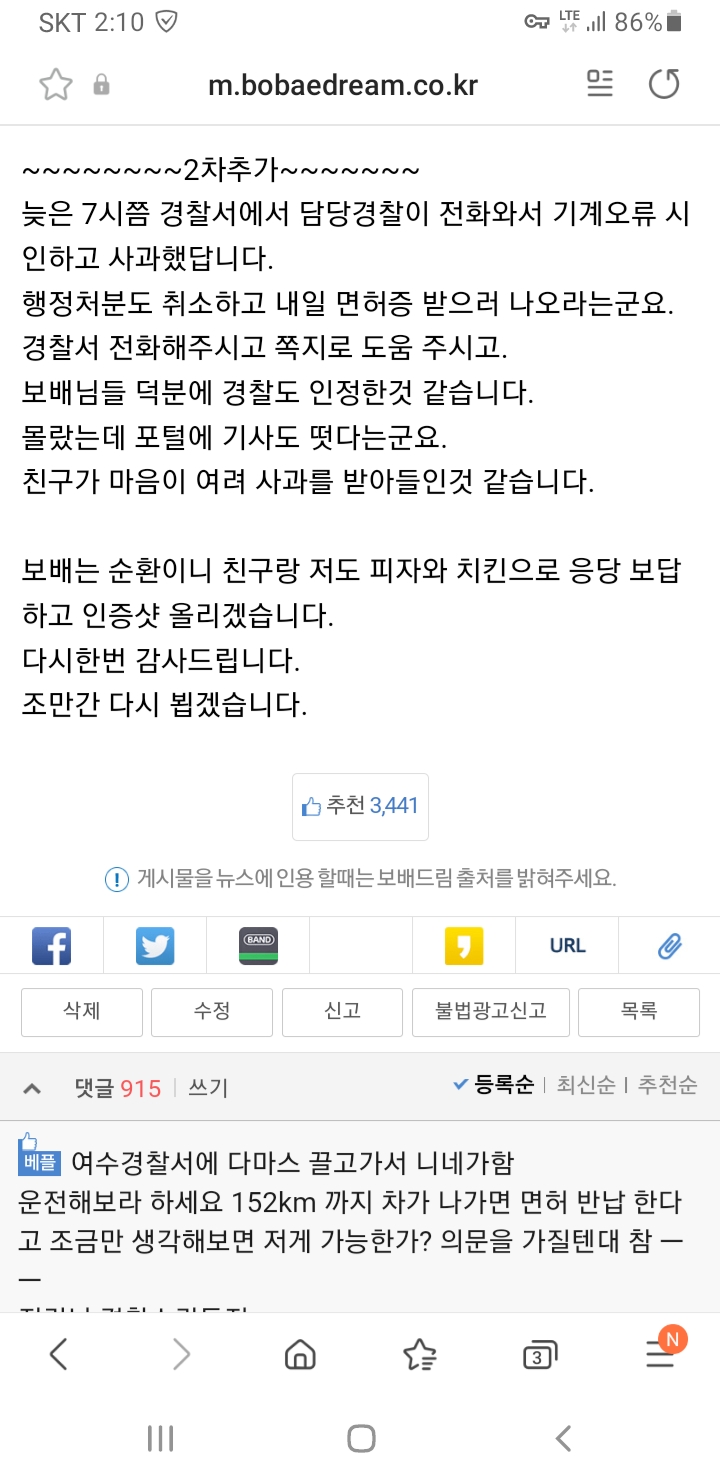Viewport: 720px width, 1480px height.
Task: Bookmark this page with the star icon
Action: 56,85
